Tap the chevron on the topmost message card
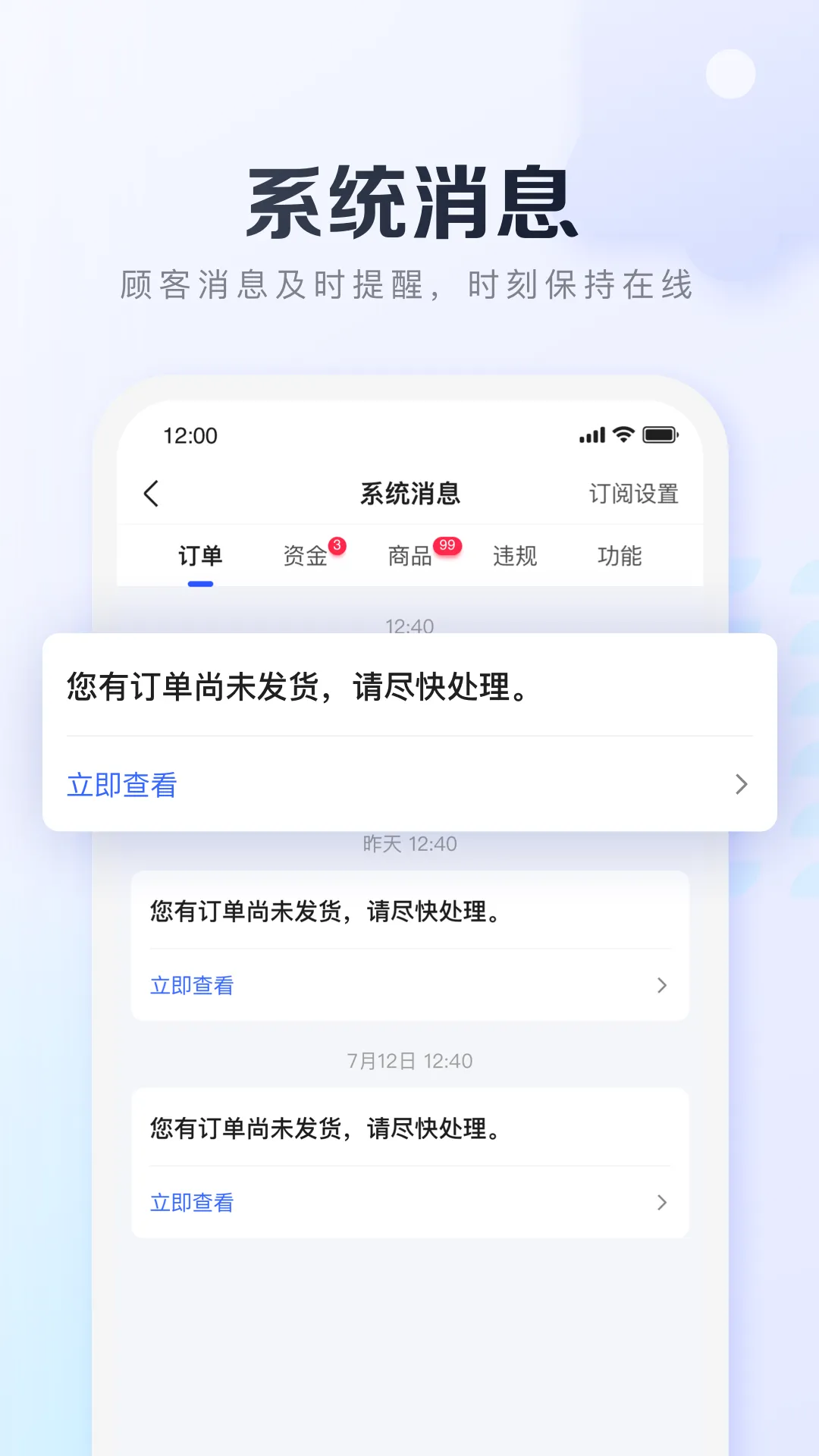The image size is (819, 1456). pyautogui.click(x=739, y=784)
